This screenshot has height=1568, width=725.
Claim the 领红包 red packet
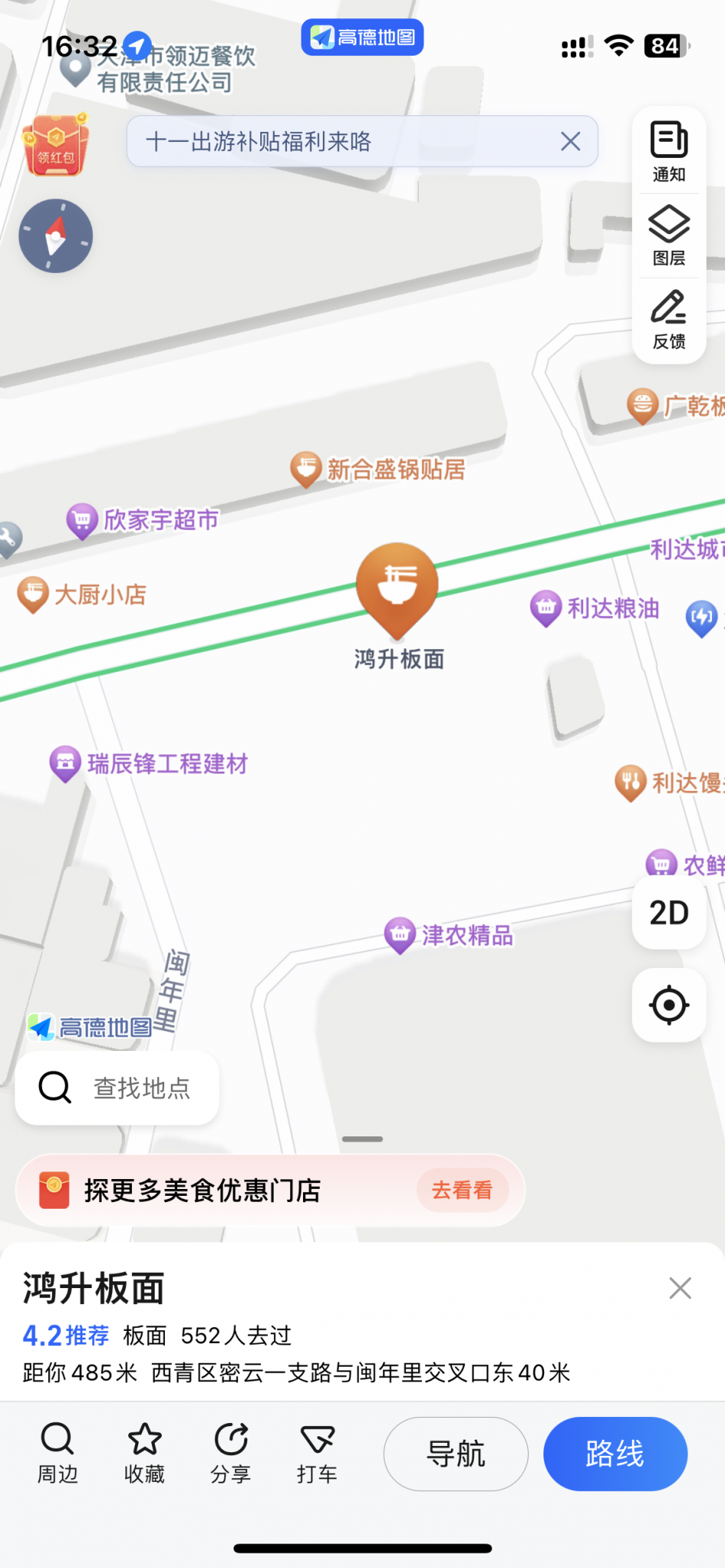point(56,146)
